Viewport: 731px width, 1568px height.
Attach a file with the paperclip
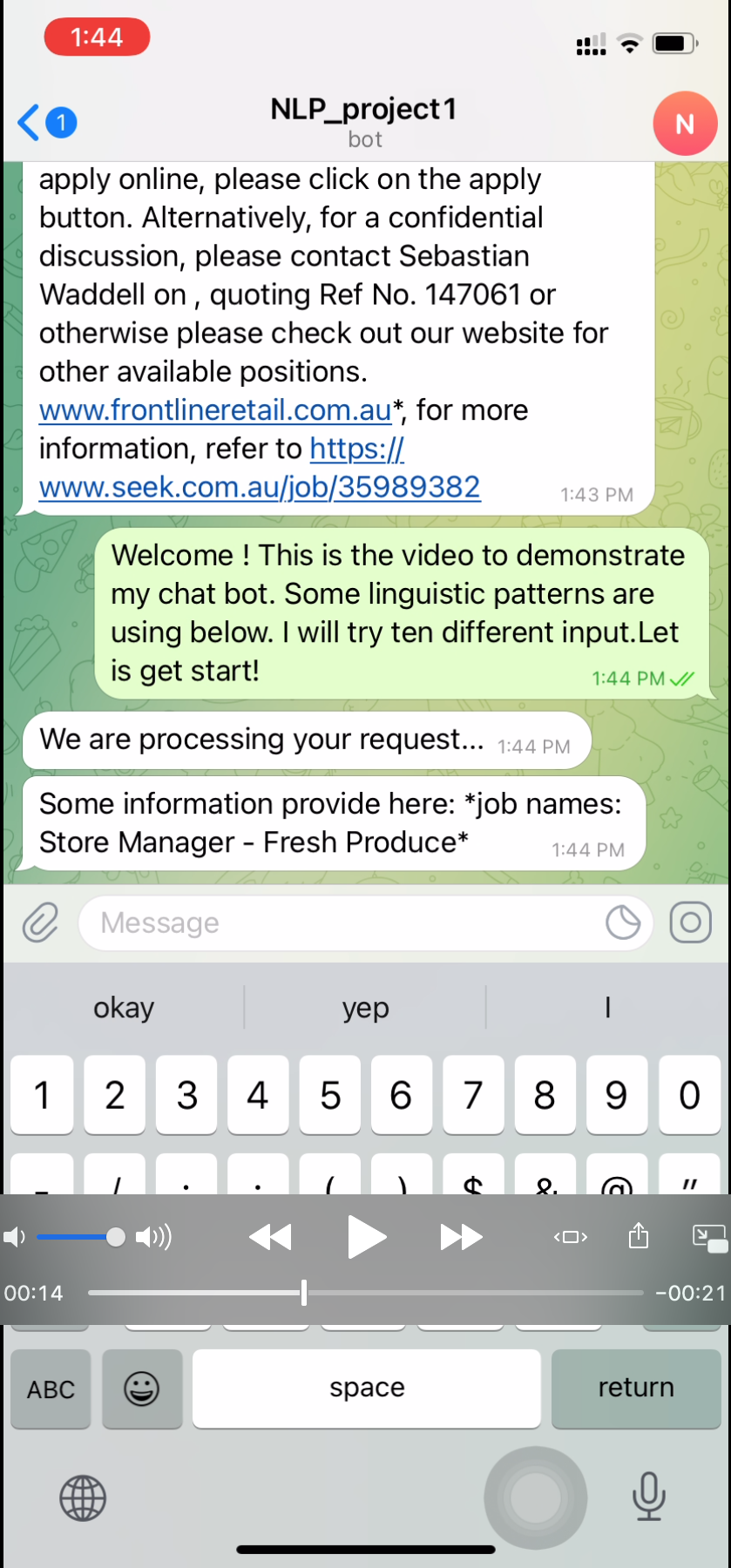40,923
